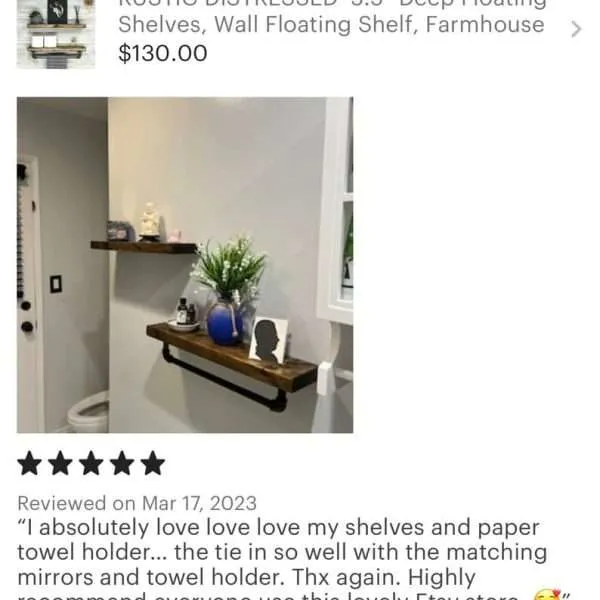The image size is (600, 600).
Task: Enlarge the reviewer's shelf photo
Action: pos(185,265)
